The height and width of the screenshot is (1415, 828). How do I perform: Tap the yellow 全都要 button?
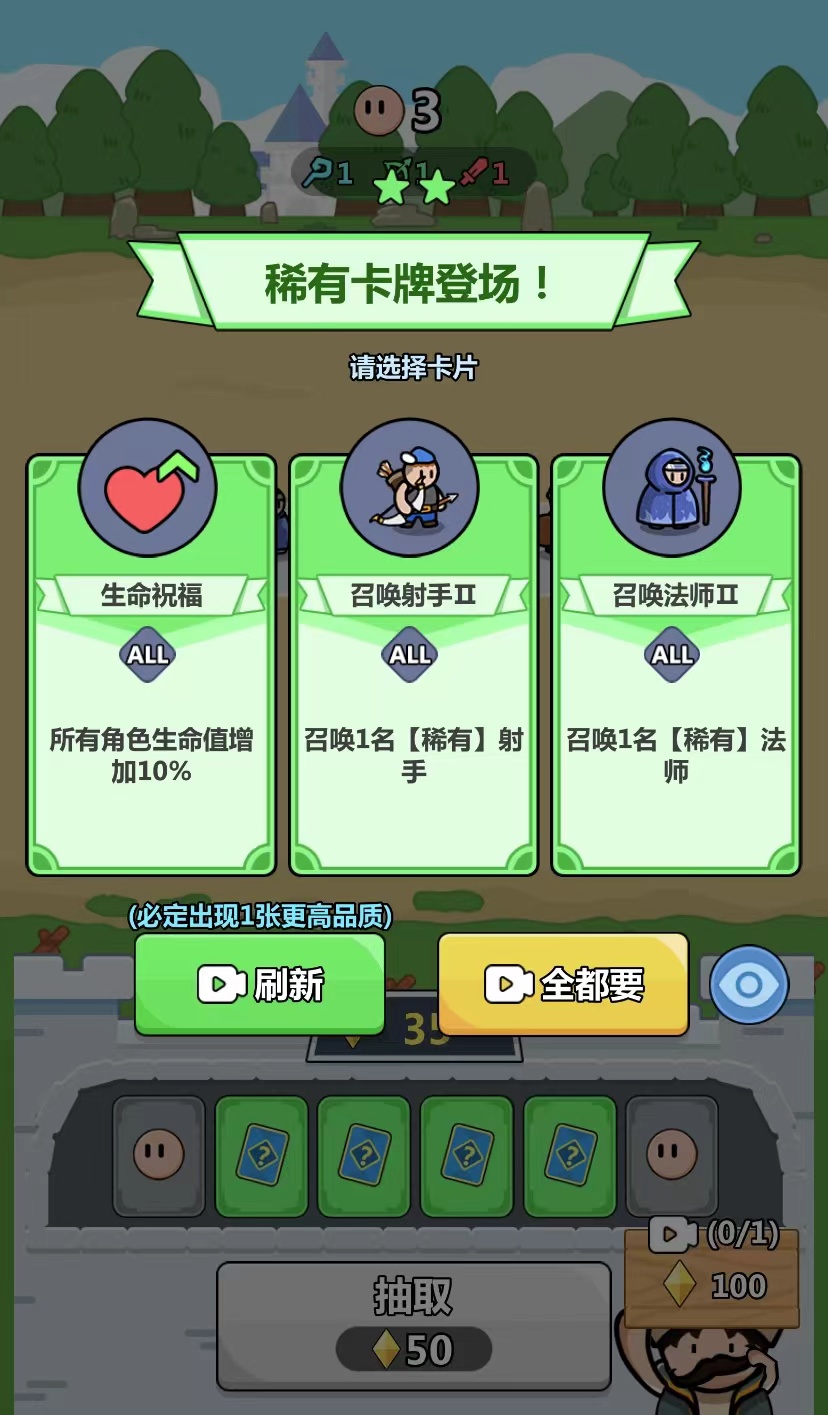pos(563,984)
